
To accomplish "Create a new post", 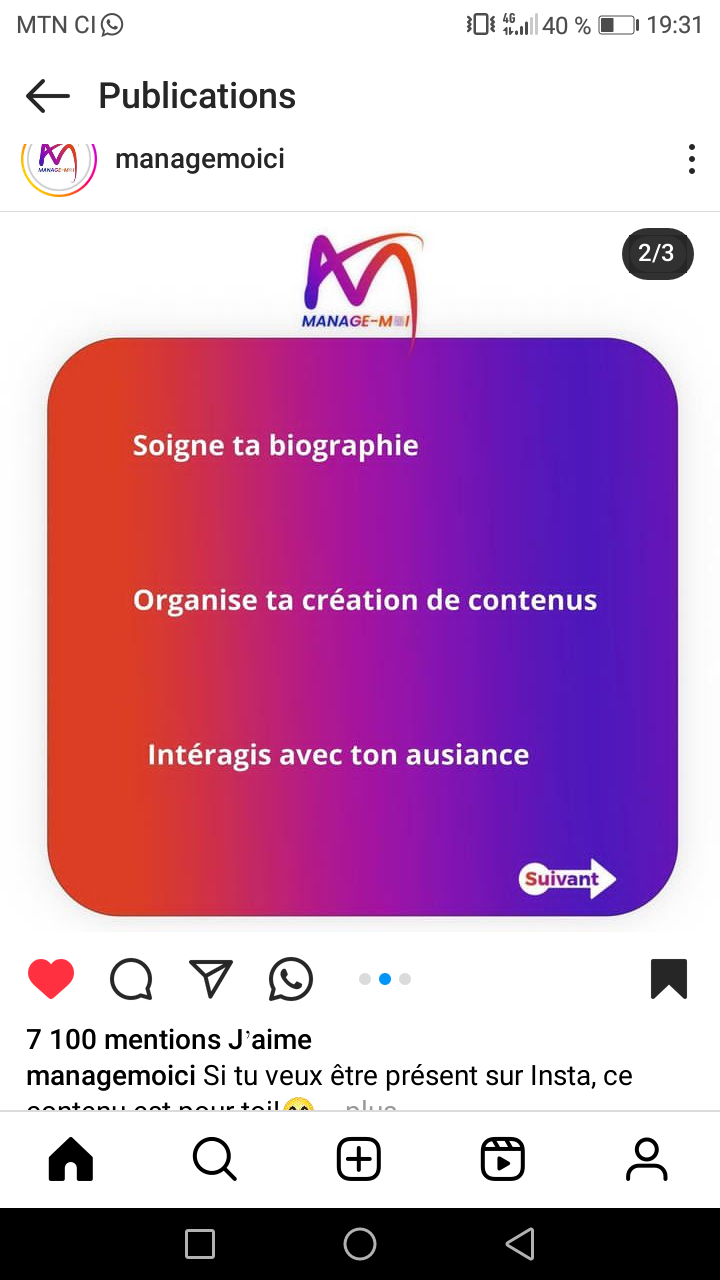I will (359, 1160).
